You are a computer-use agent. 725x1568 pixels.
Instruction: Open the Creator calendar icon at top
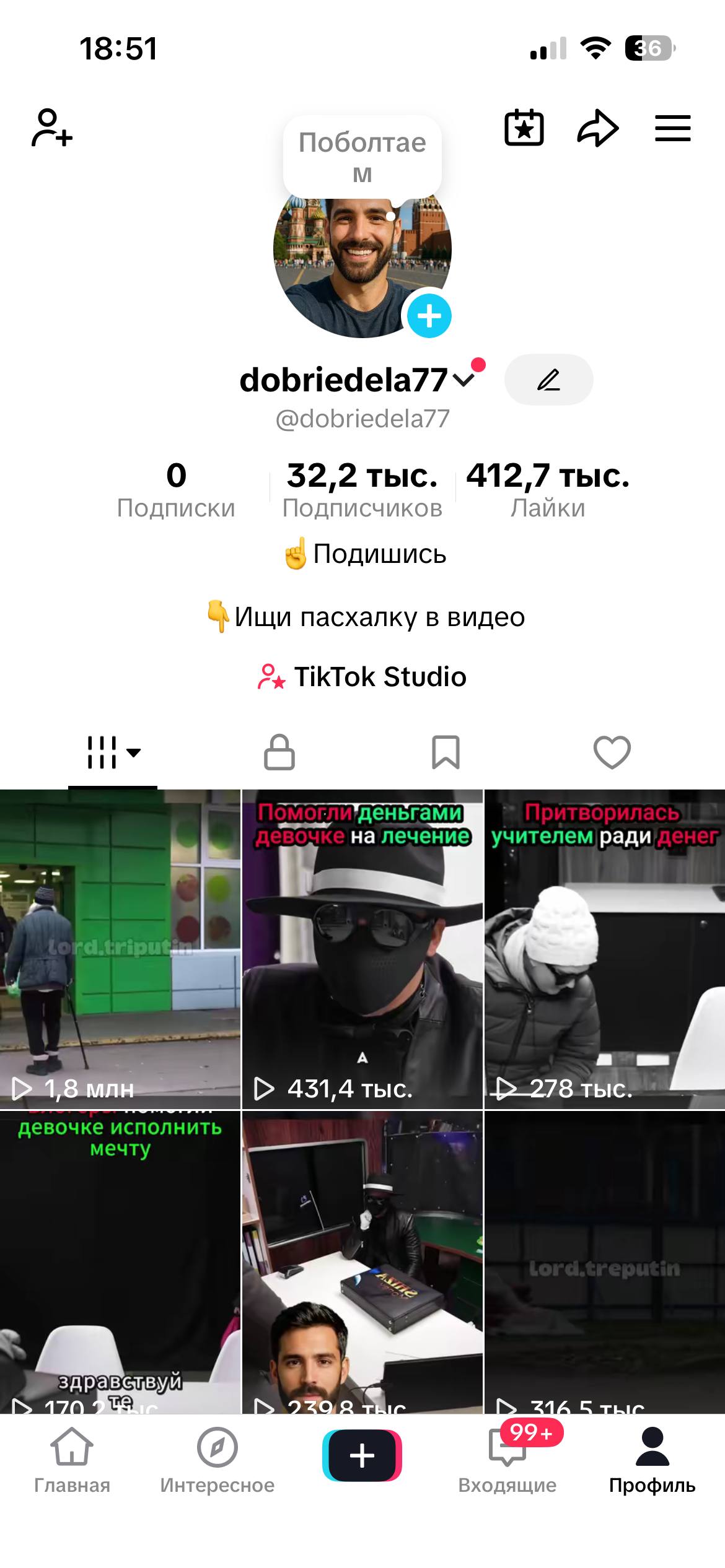[524, 127]
